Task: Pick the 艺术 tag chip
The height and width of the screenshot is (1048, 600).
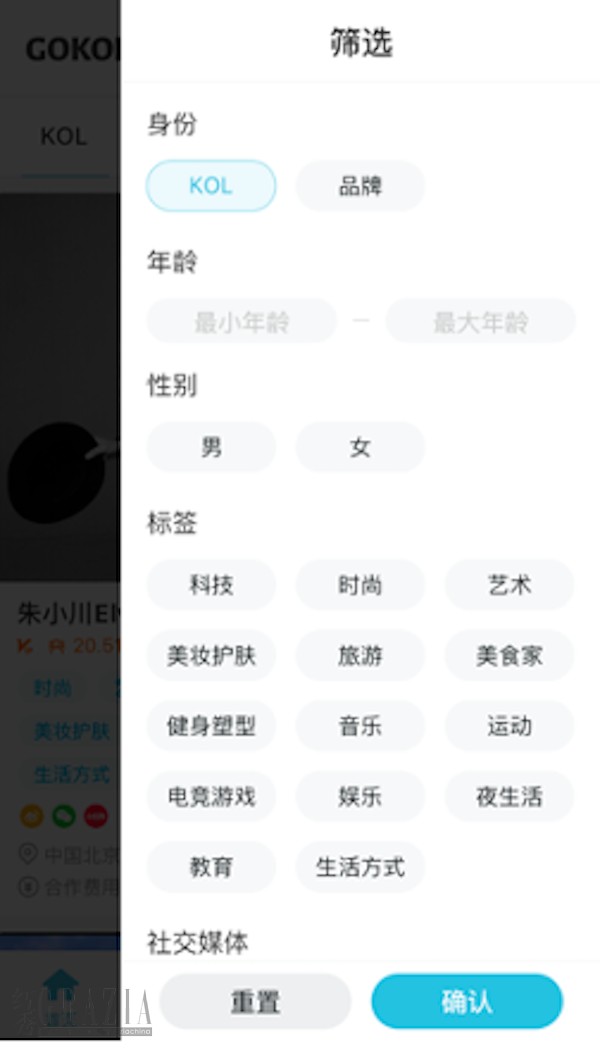Action: pos(509,585)
